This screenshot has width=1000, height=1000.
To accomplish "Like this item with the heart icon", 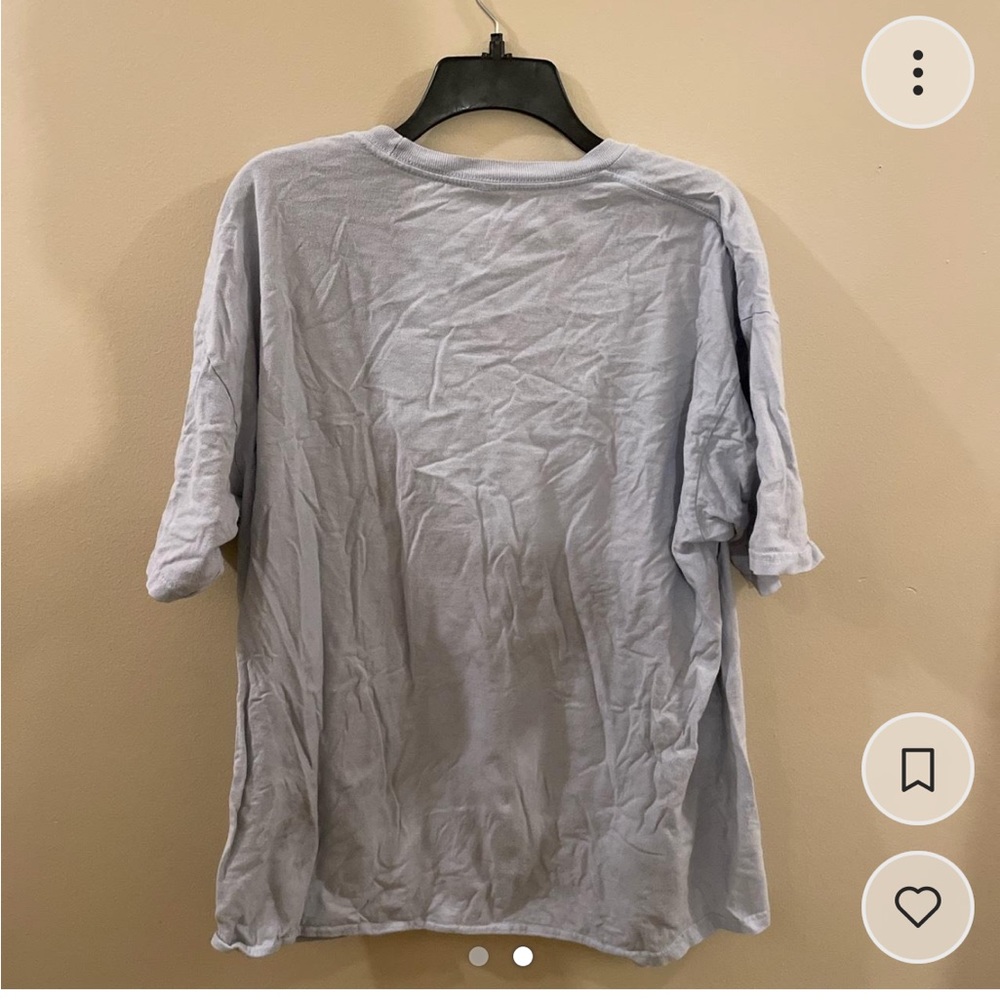I will pyautogui.click(x=917, y=907).
